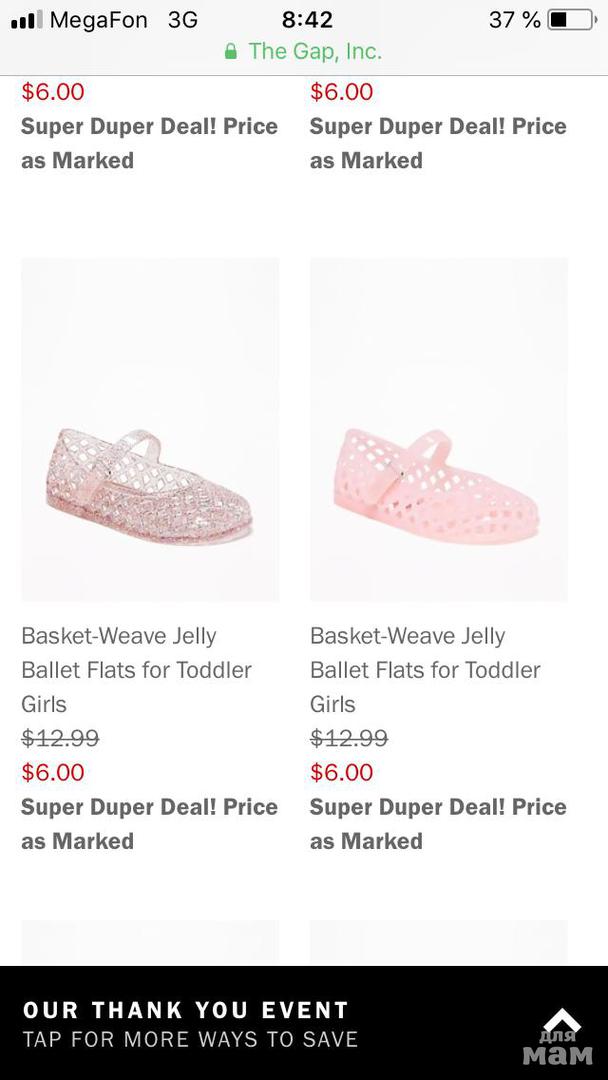Tap The Gap, Inc. address bar
The height and width of the screenshot is (1080, 608).
pyautogui.click(x=304, y=51)
